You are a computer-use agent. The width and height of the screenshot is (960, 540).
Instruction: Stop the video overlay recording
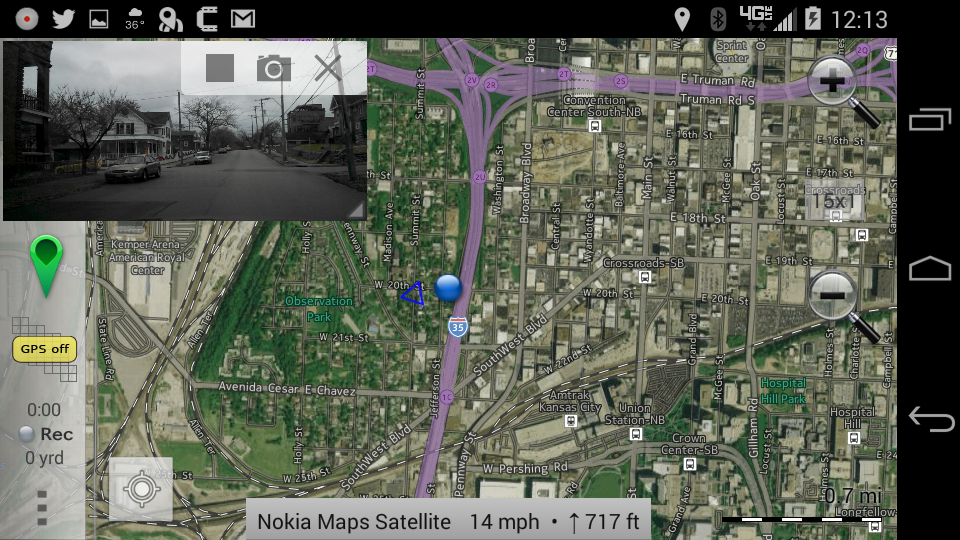point(220,68)
